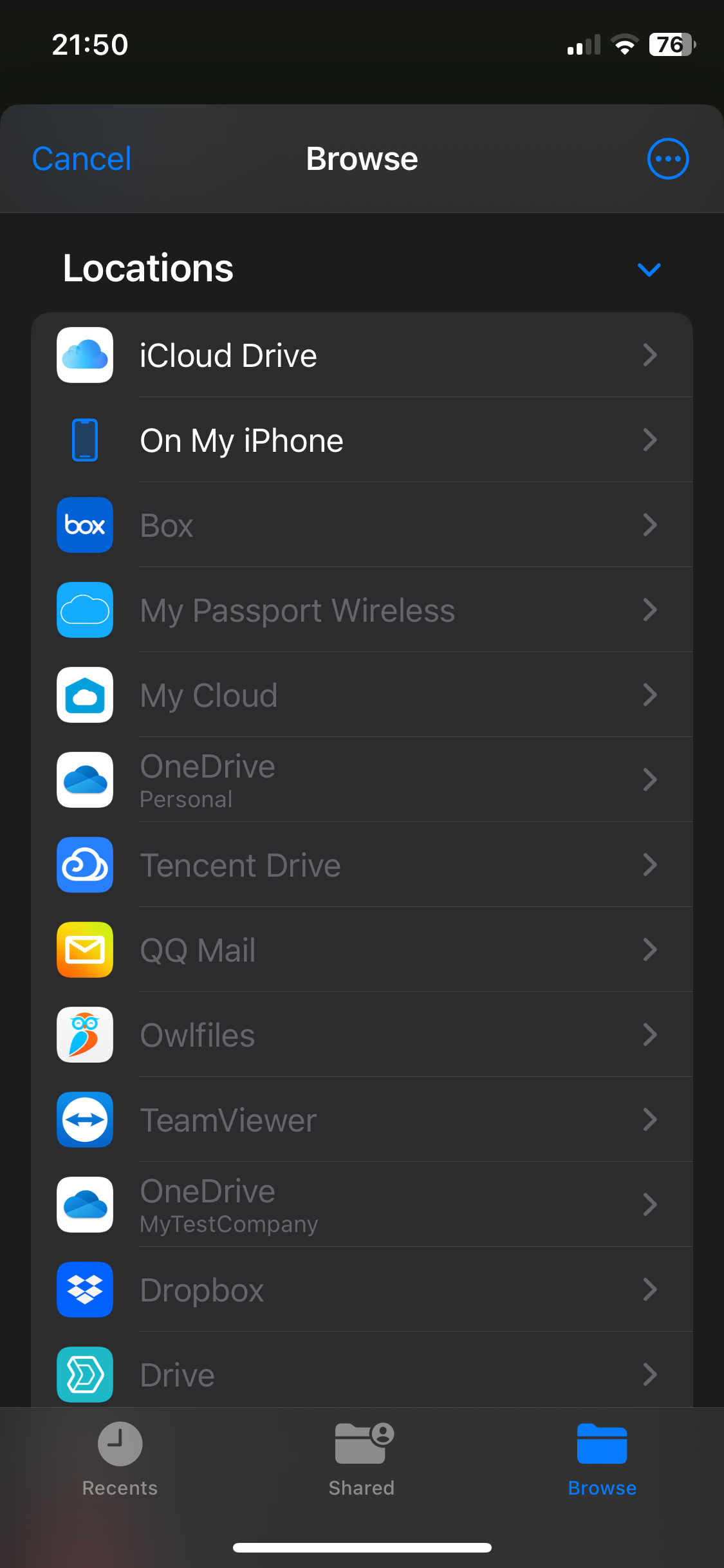Open the more options menu

[668, 158]
